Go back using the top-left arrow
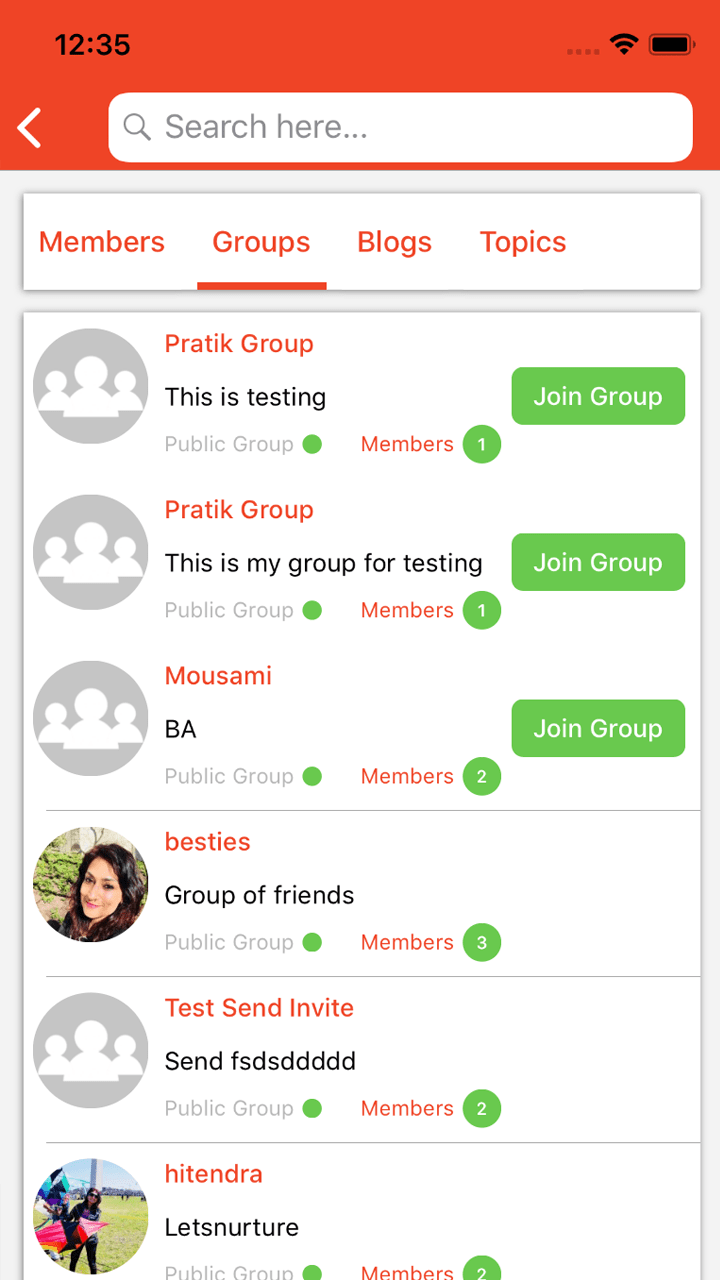The image size is (720, 1280). point(30,128)
